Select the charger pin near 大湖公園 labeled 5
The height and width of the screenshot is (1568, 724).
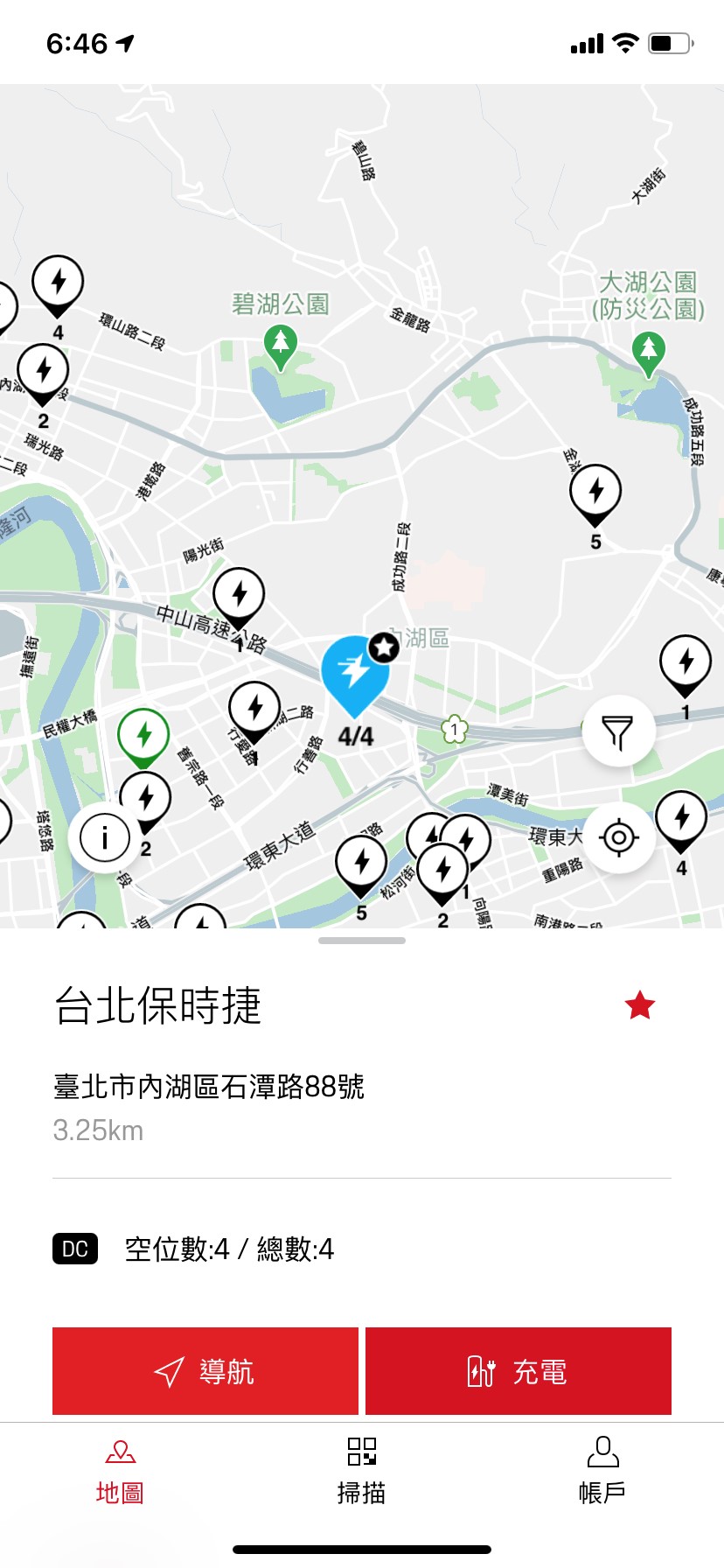pyautogui.click(x=595, y=493)
